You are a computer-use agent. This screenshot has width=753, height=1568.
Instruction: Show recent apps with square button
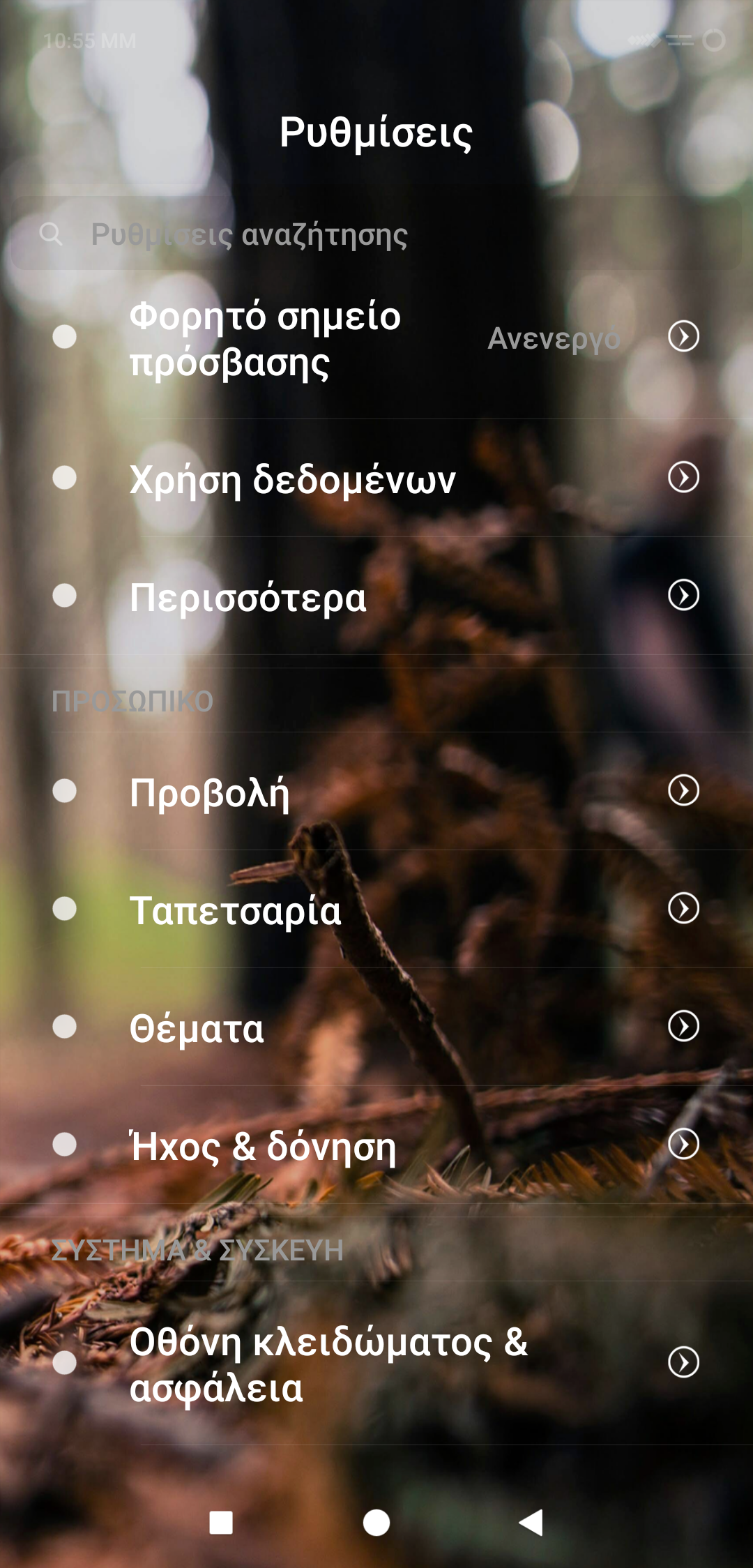[x=221, y=1523]
